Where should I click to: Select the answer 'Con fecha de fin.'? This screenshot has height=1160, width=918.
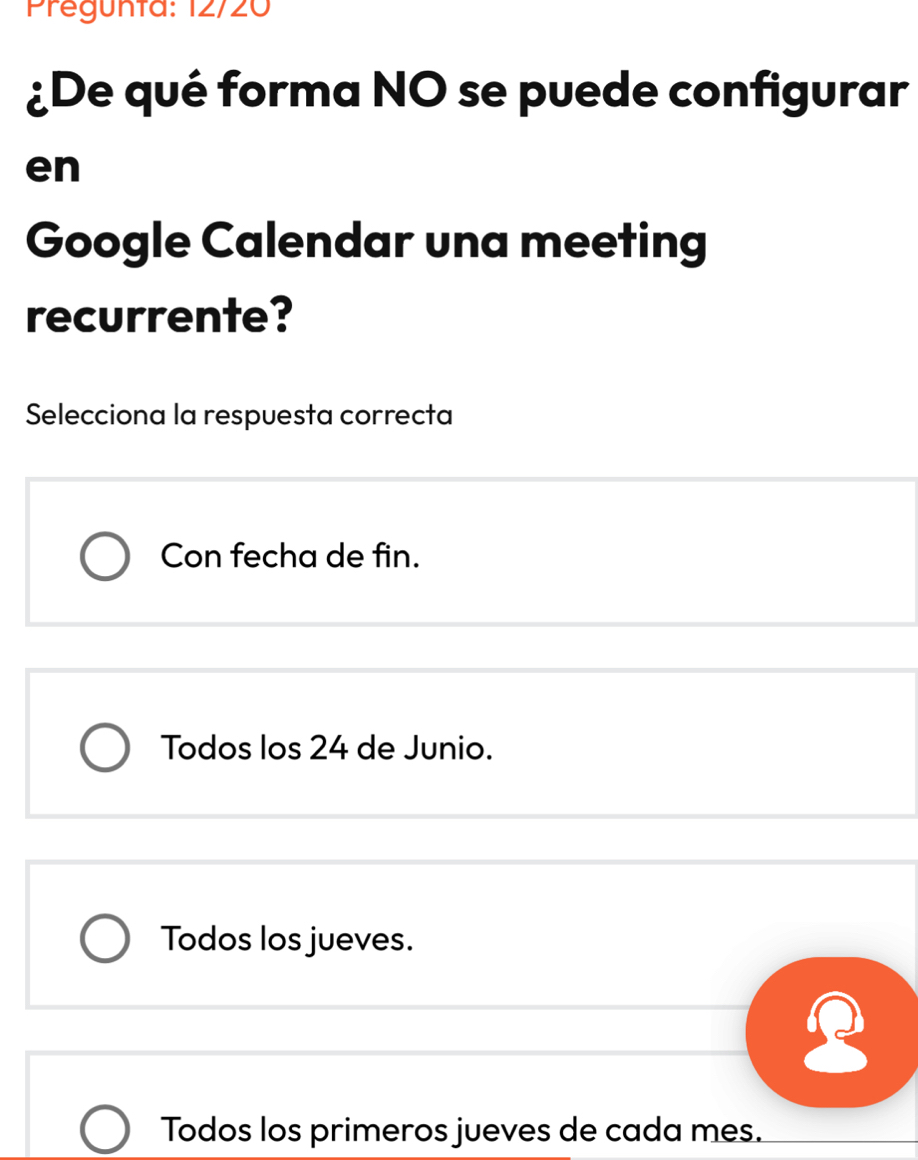105,557
